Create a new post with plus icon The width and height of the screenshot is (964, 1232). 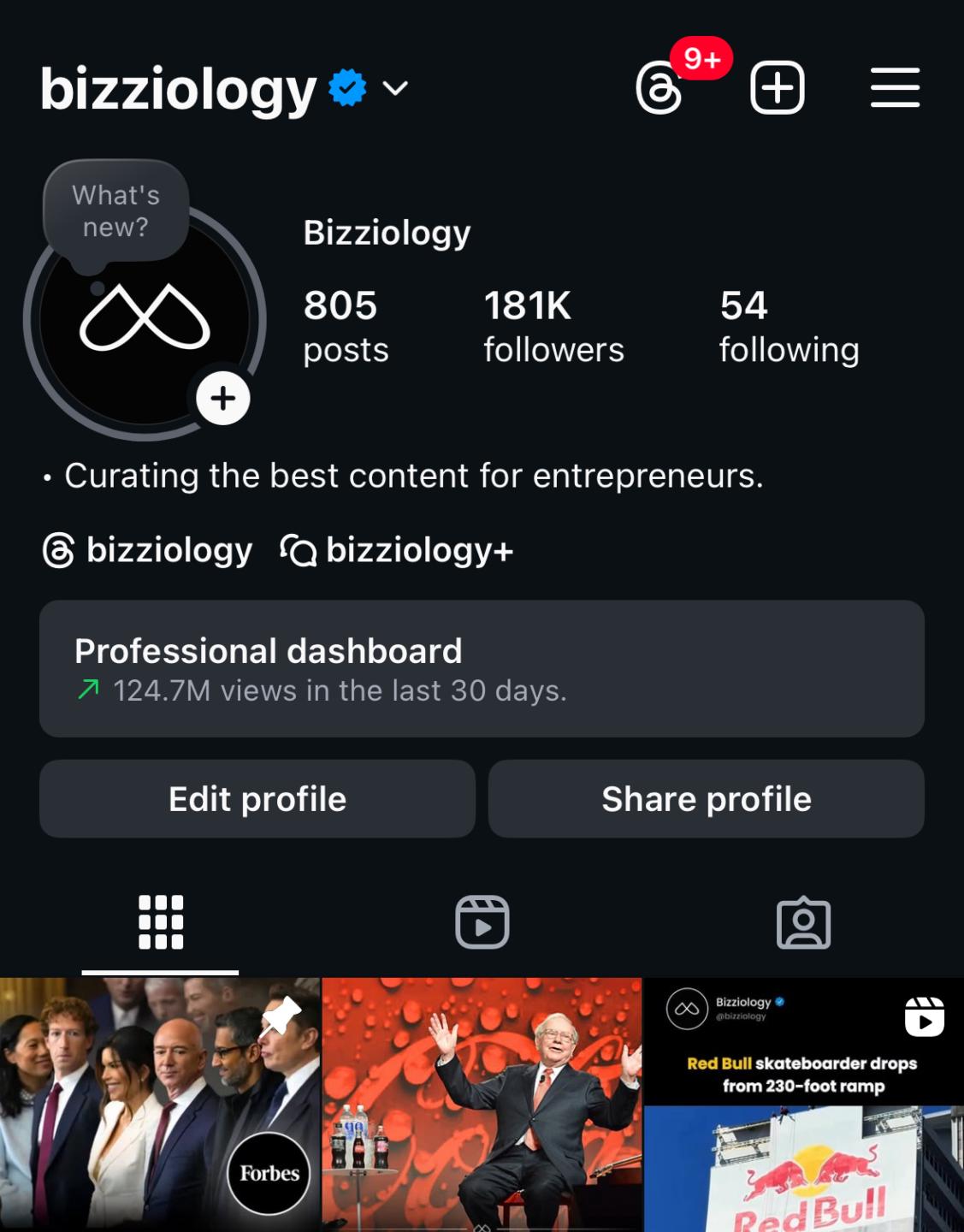[777, 88]
